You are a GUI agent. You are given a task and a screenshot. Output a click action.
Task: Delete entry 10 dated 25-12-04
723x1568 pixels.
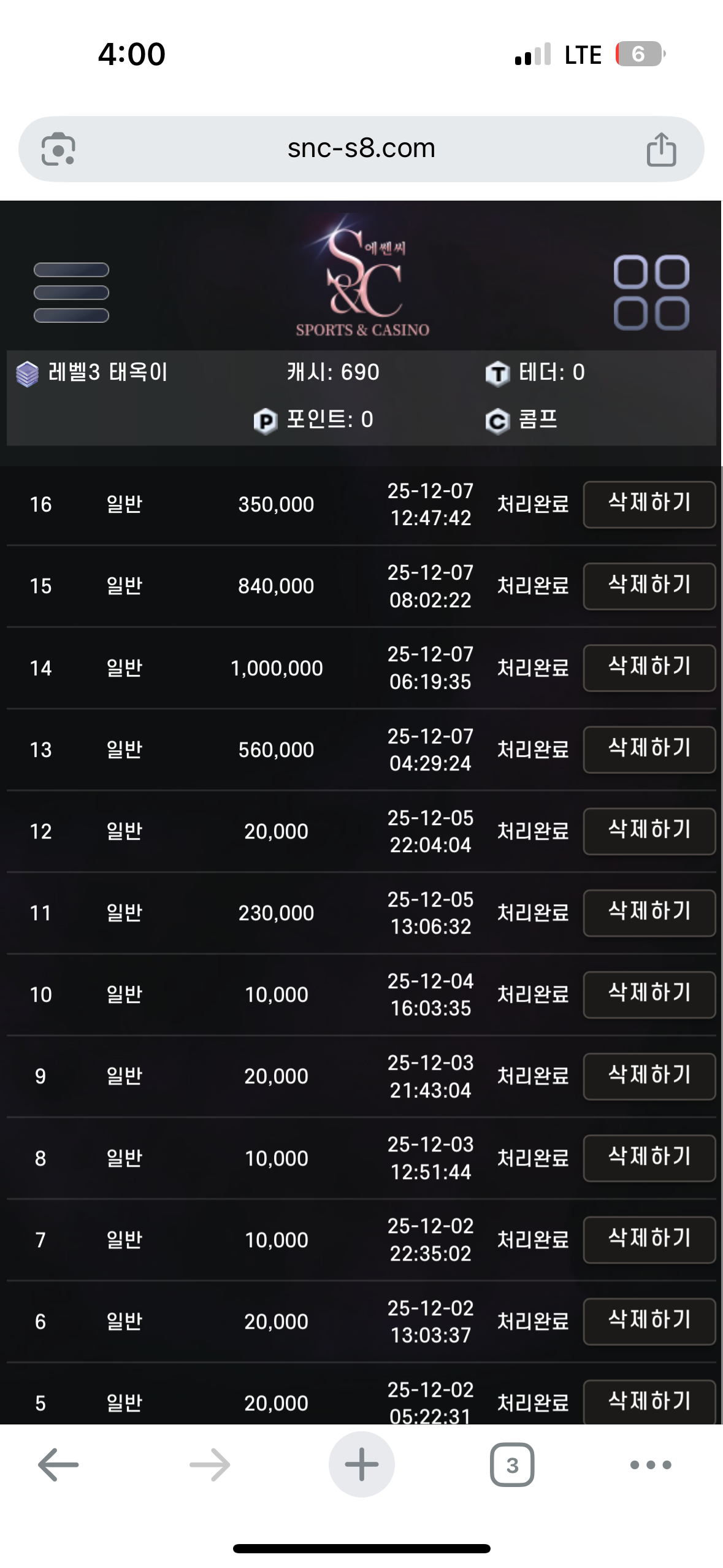[649, 994]
